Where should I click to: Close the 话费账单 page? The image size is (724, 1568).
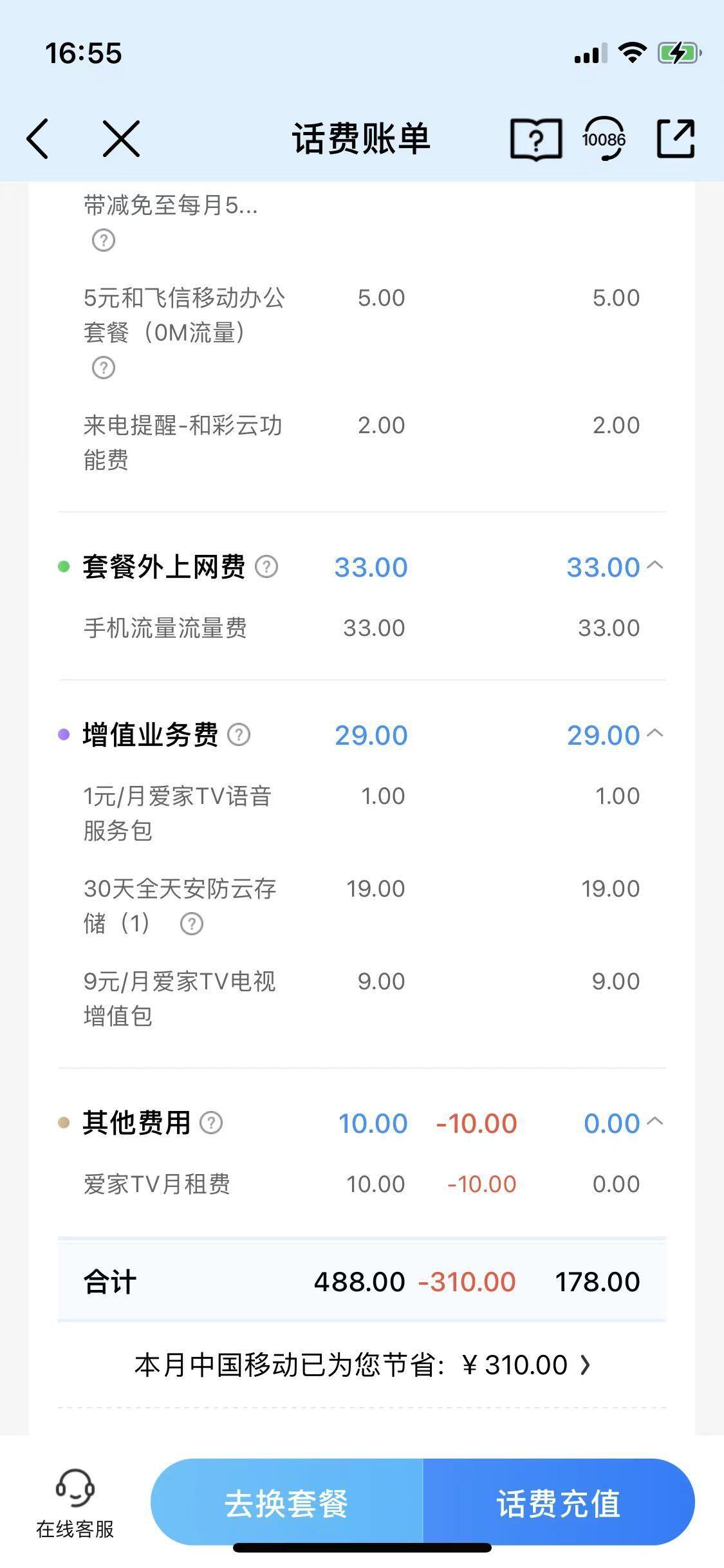point(121,138)
